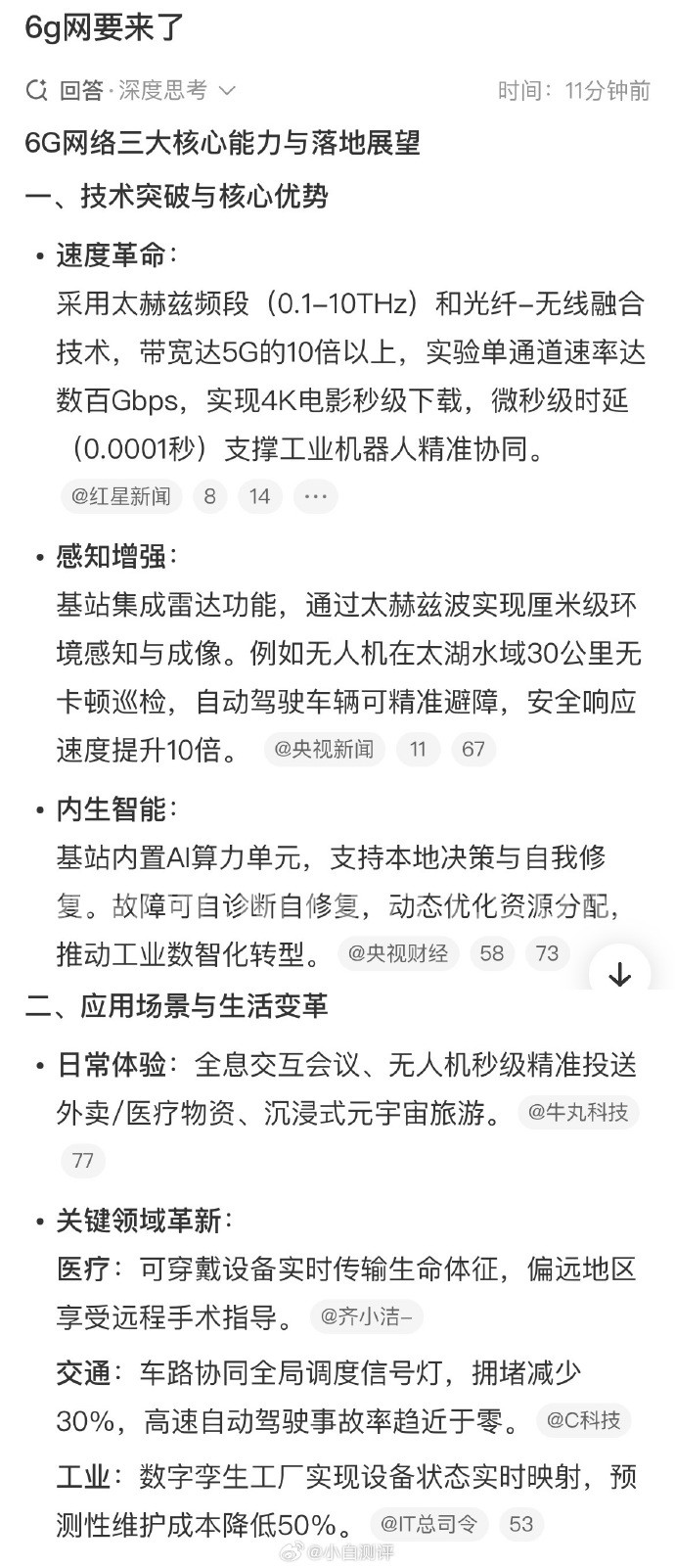Open source chip 77 under 日常体验
Viewport: 675px width, 1568px height.
coord(83,1161)
